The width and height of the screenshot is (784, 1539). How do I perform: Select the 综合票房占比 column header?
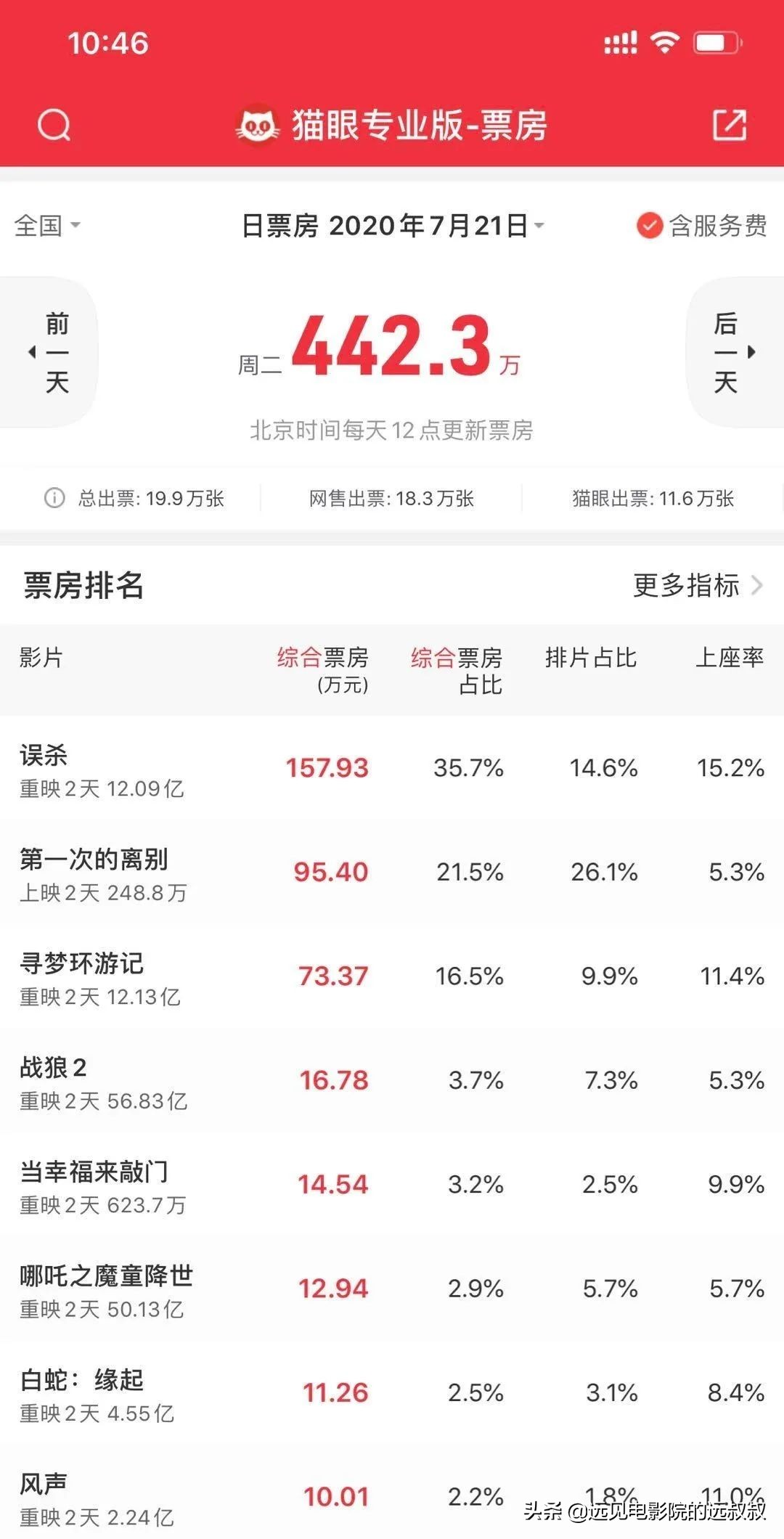point(457,668)
